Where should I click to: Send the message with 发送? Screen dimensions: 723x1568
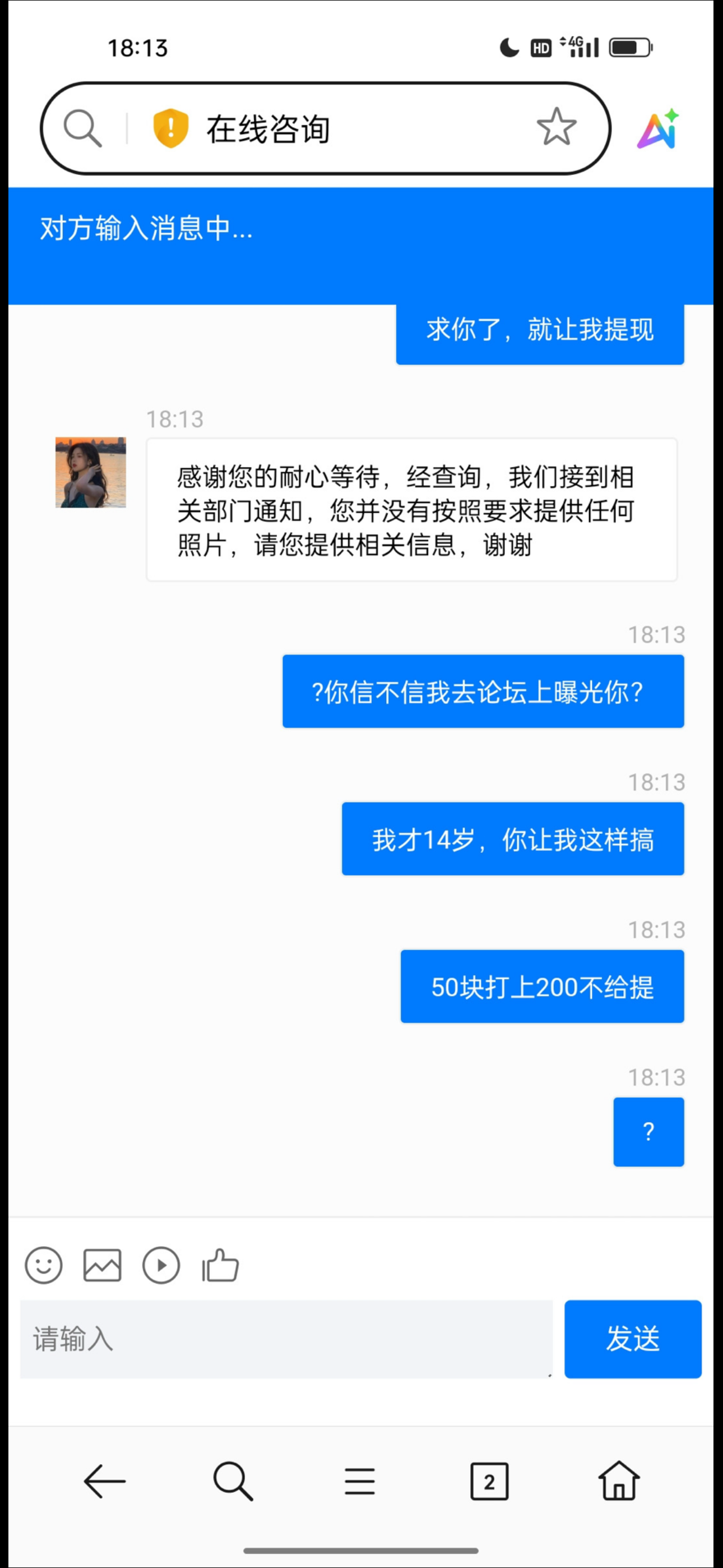coord(632,1339)
